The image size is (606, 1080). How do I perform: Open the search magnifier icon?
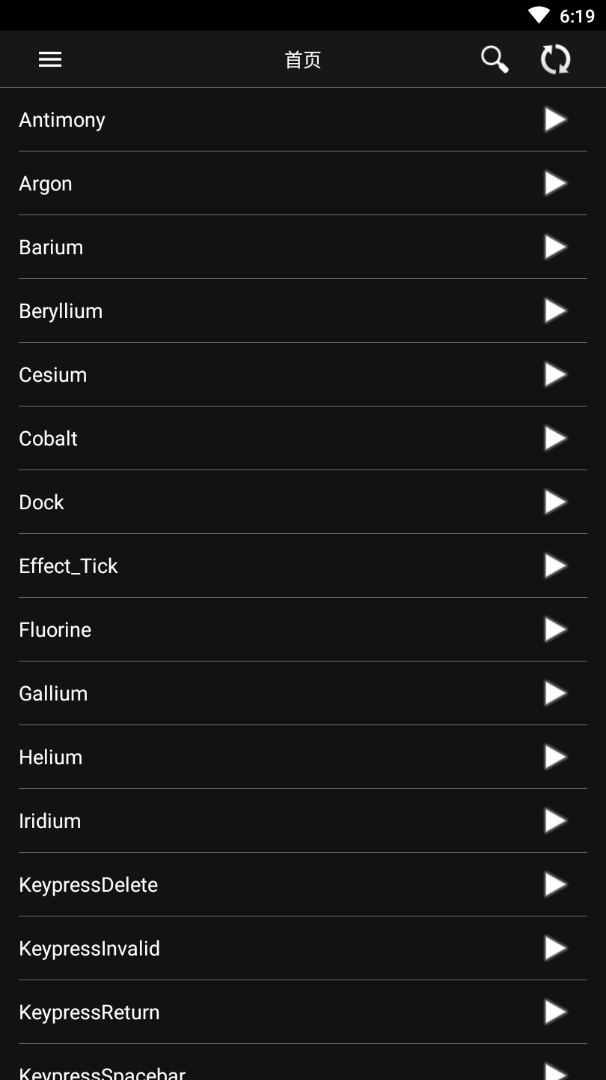click(494, 59)
